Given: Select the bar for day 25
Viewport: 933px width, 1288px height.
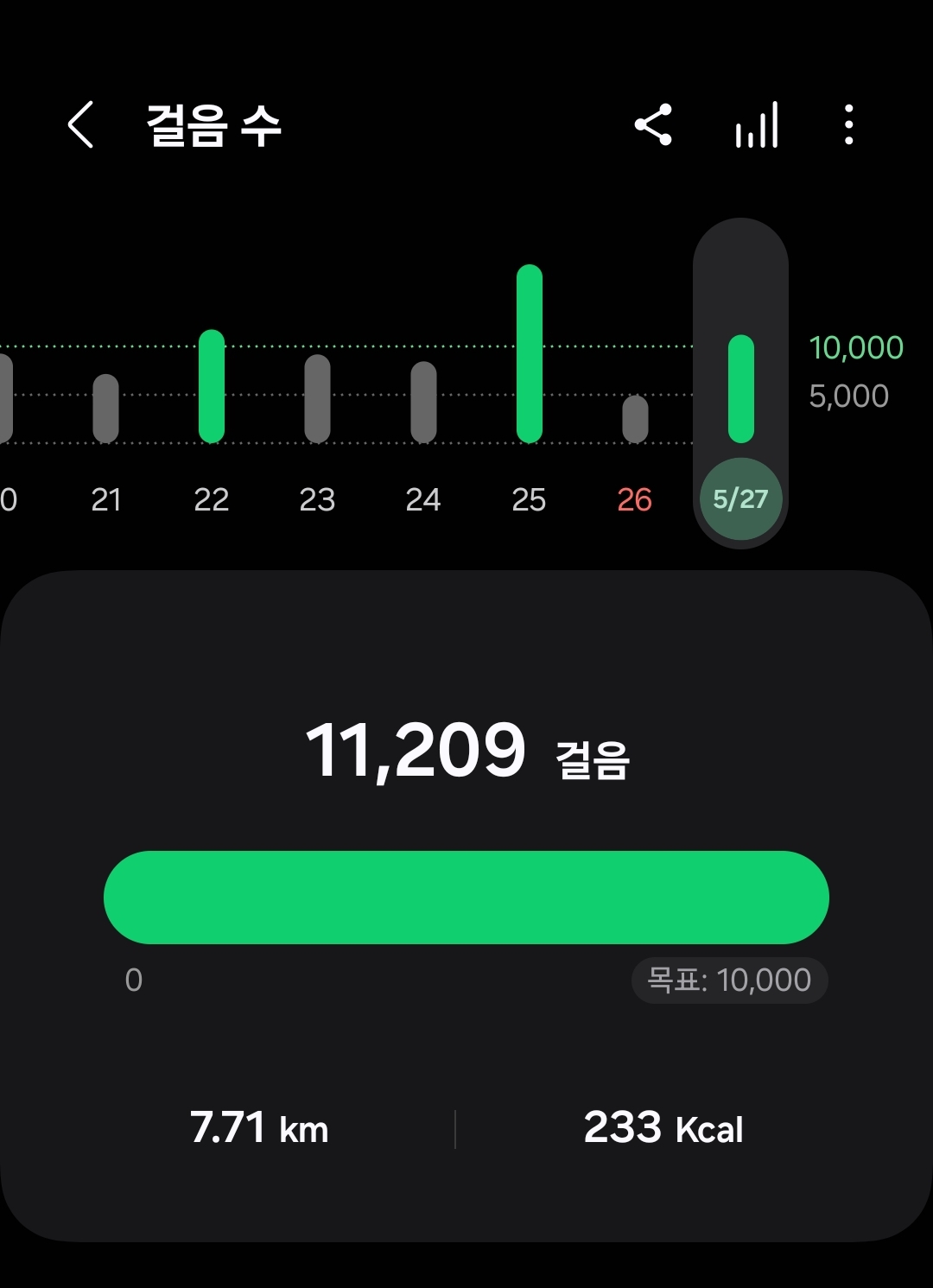Looking at the screenshot, I should pyautogui.click(x=529, y=354).
